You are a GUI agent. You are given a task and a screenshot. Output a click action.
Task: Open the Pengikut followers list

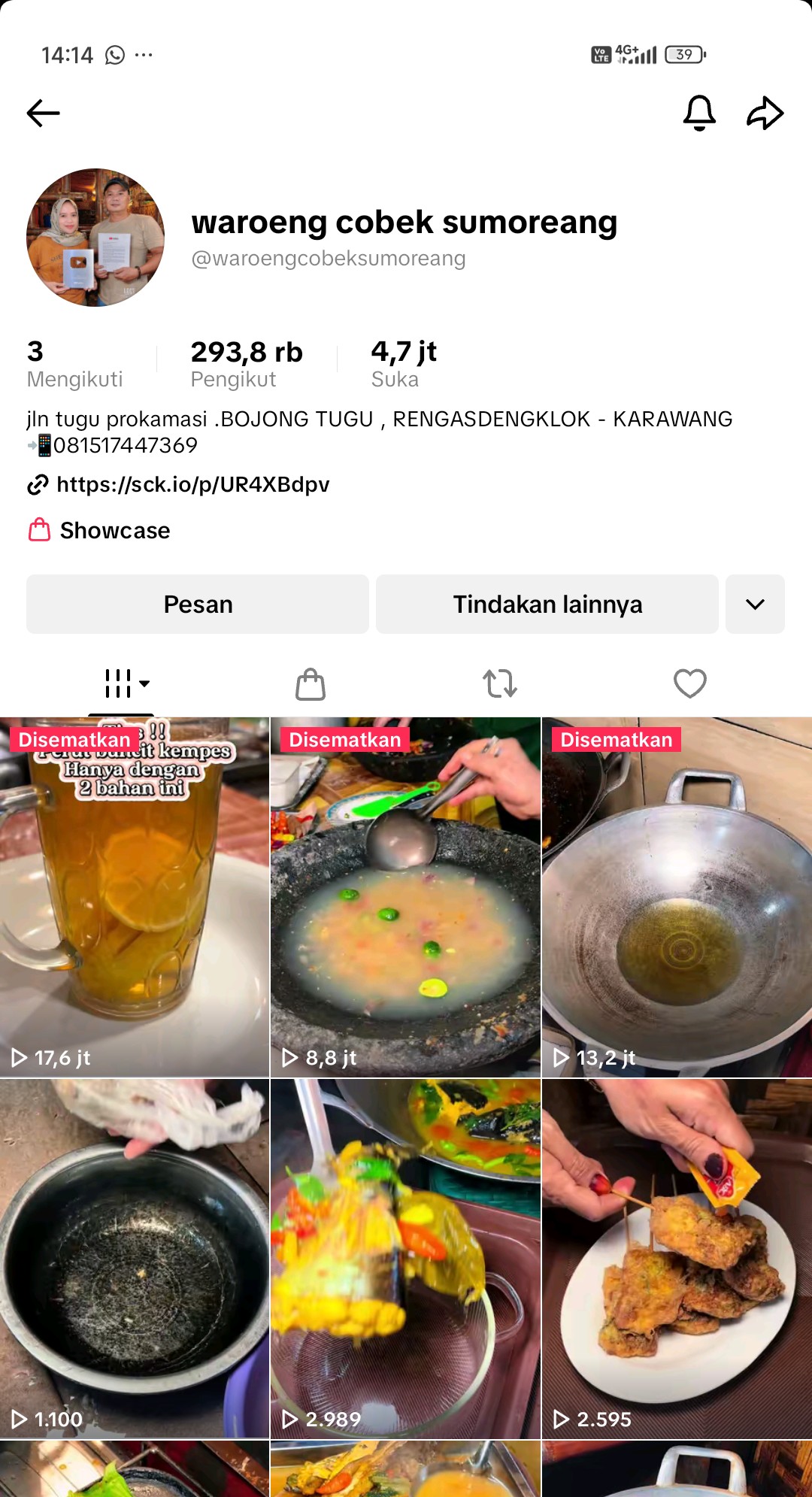coord(246,364)
